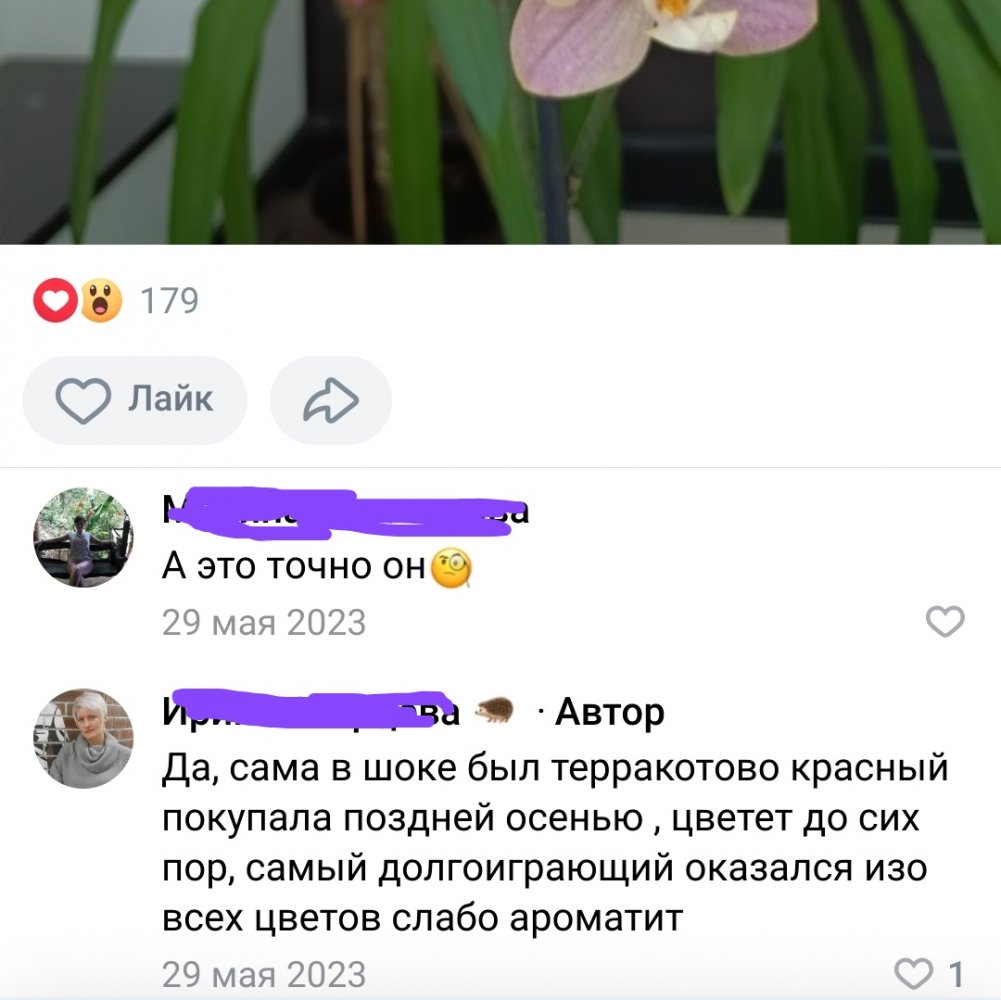The height and width of the screenshot is (1000, 1001).
Task: Open profile photo of first commenter
Action: (x=84, y=537)
